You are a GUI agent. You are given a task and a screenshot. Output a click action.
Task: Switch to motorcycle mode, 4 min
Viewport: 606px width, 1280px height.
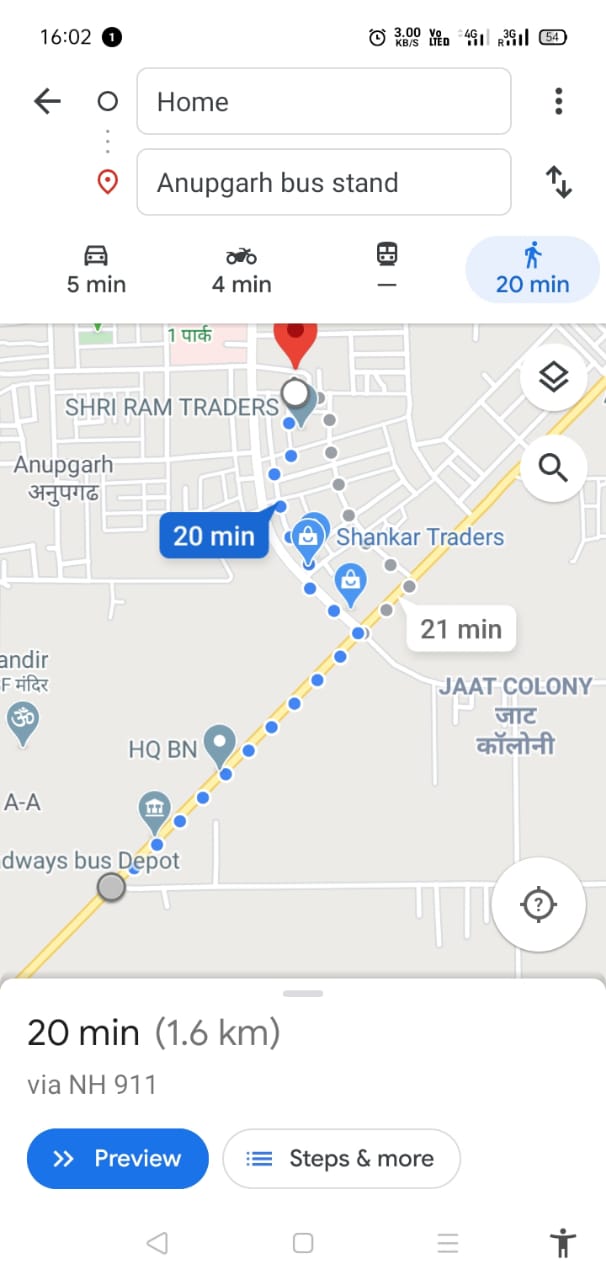point(241,270)
